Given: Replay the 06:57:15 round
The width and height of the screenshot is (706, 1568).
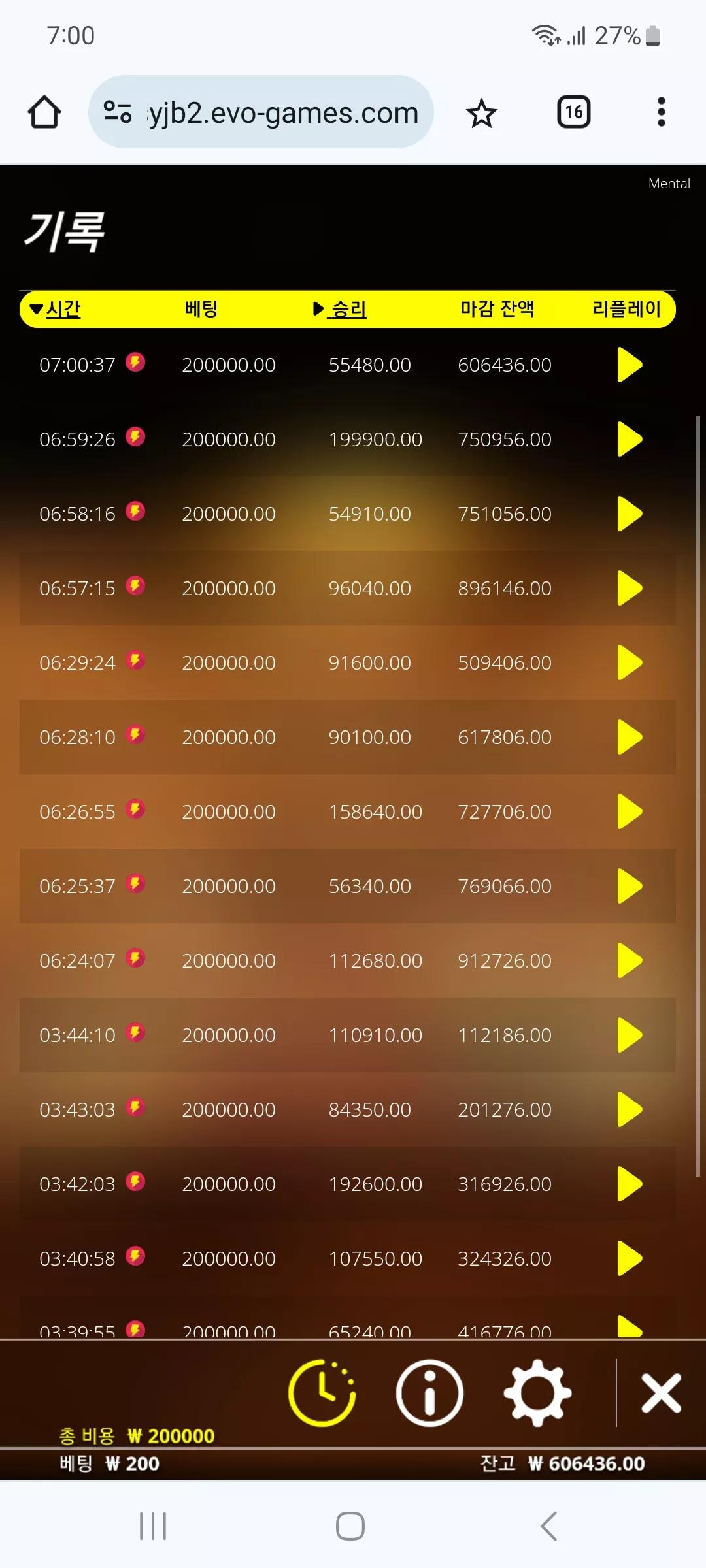Looking at the screenshot, I should 630,588.
